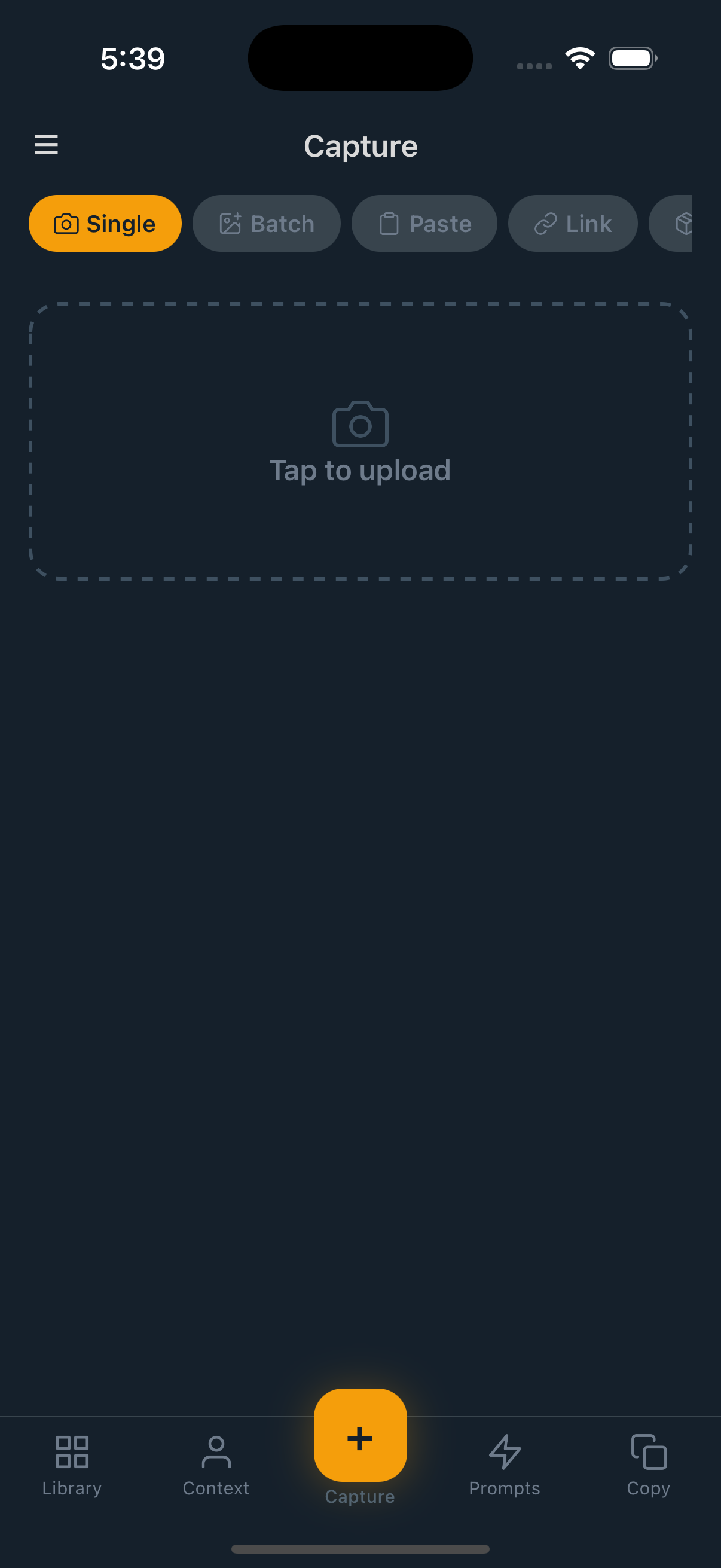Tap the lightning bolt Prompts icon
This screenshot has width=721, height=1568.
point(504,1452)
